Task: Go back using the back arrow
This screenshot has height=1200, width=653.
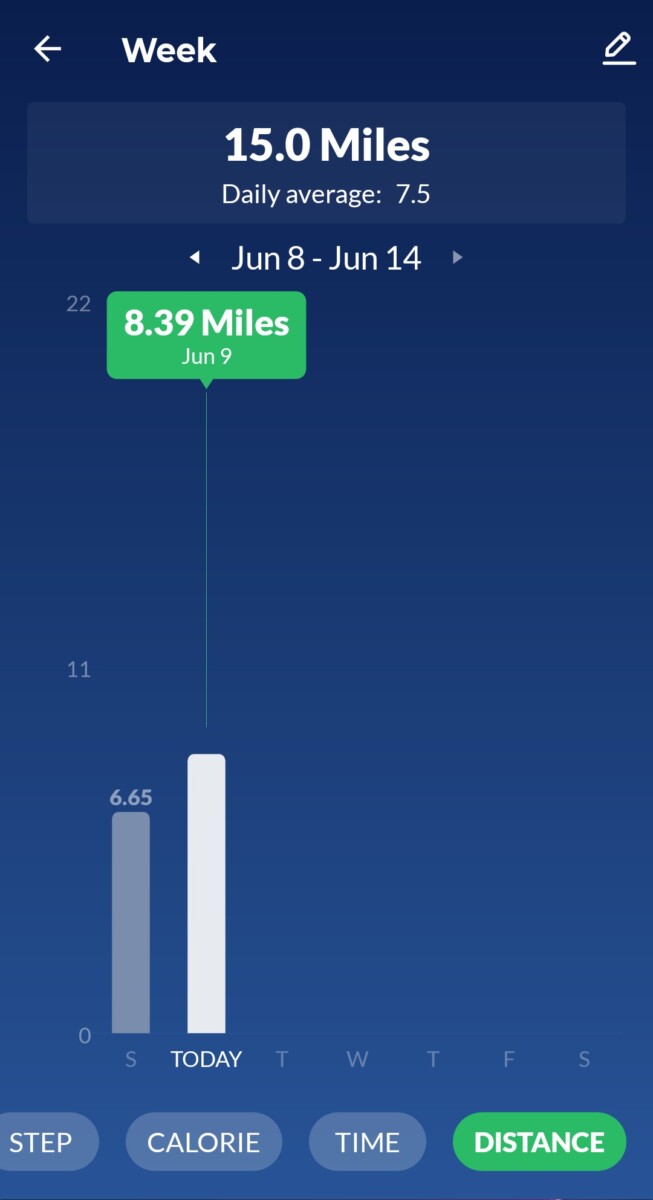Action: point(47,49)
